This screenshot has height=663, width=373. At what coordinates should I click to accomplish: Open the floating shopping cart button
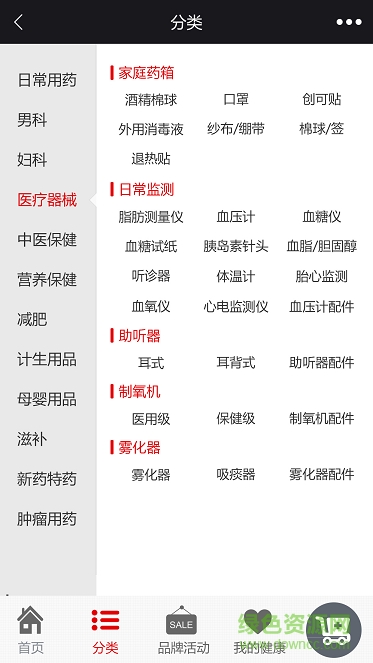334,630
